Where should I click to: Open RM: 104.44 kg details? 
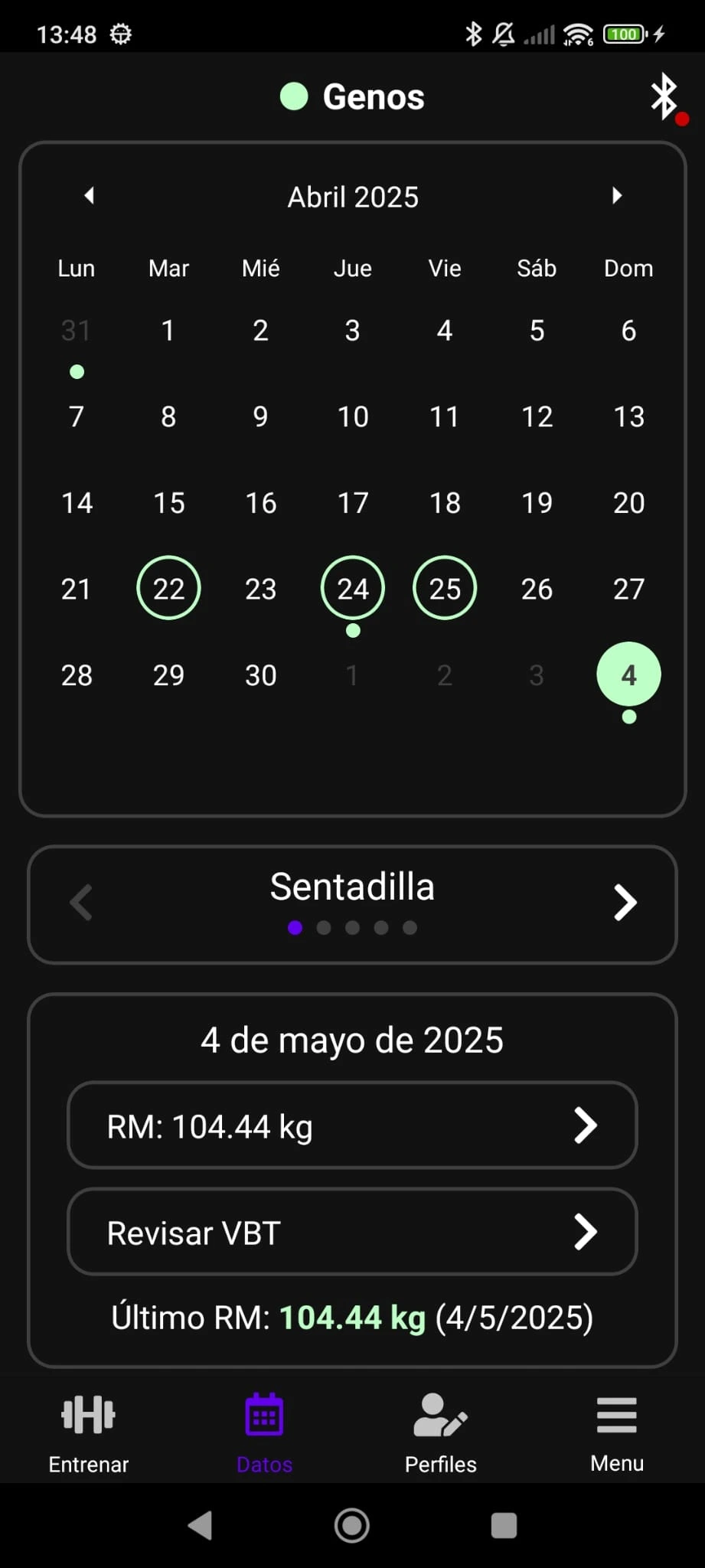352,1125
